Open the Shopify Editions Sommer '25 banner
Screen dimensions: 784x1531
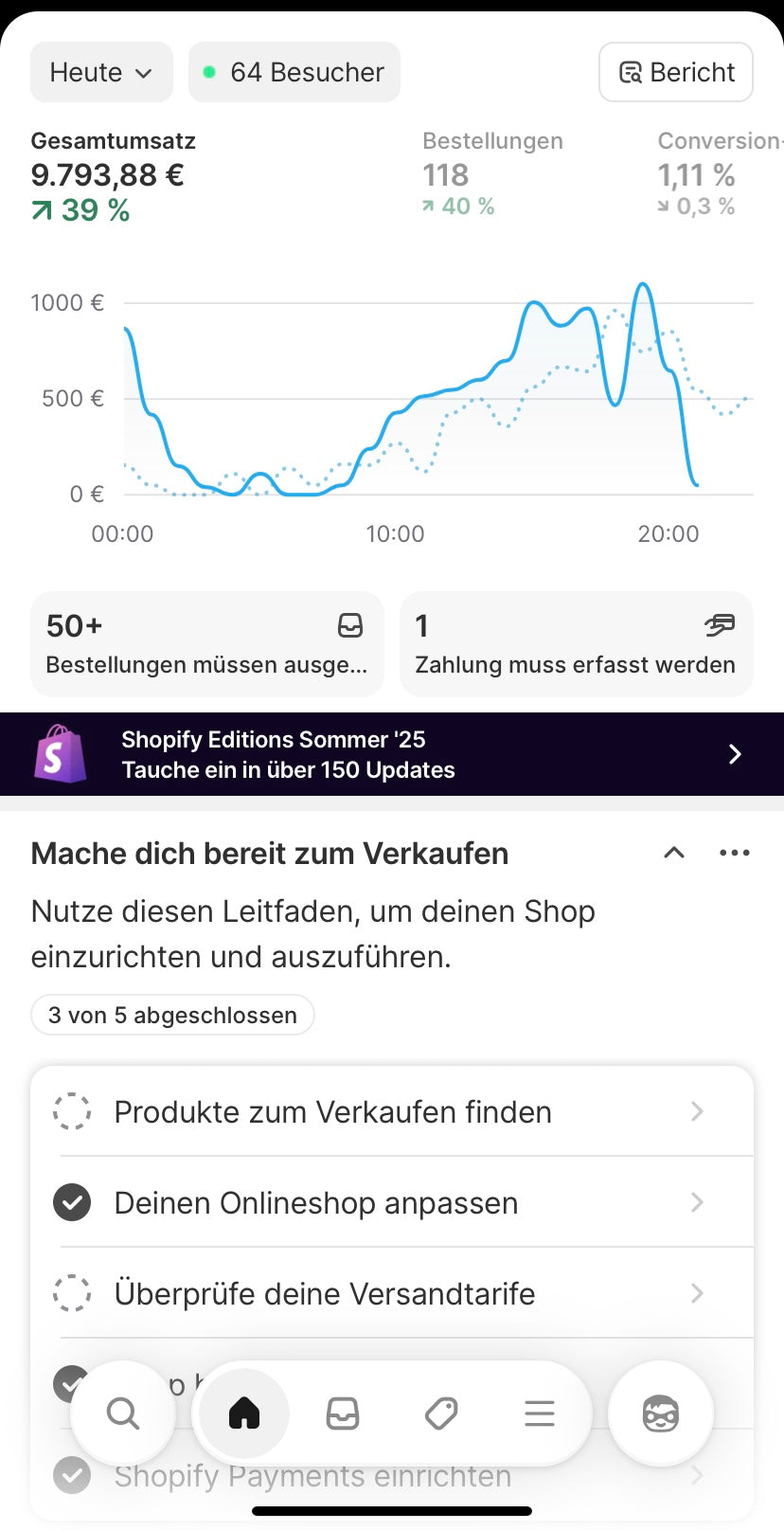point(392,754)
